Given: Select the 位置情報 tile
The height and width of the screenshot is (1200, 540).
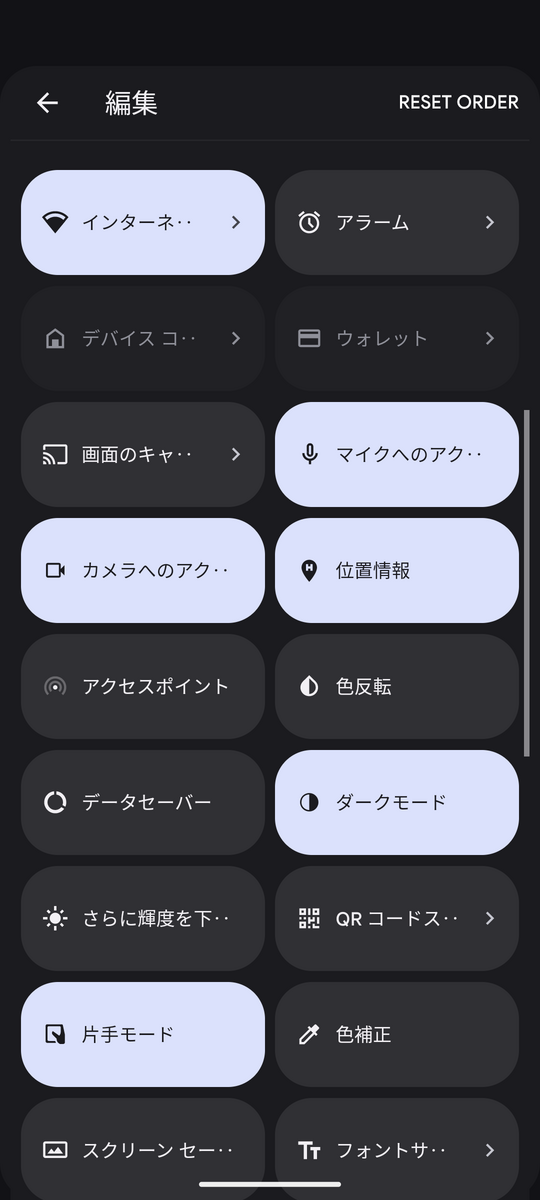Looking at the screenshot, I should [x=397, y=570].
